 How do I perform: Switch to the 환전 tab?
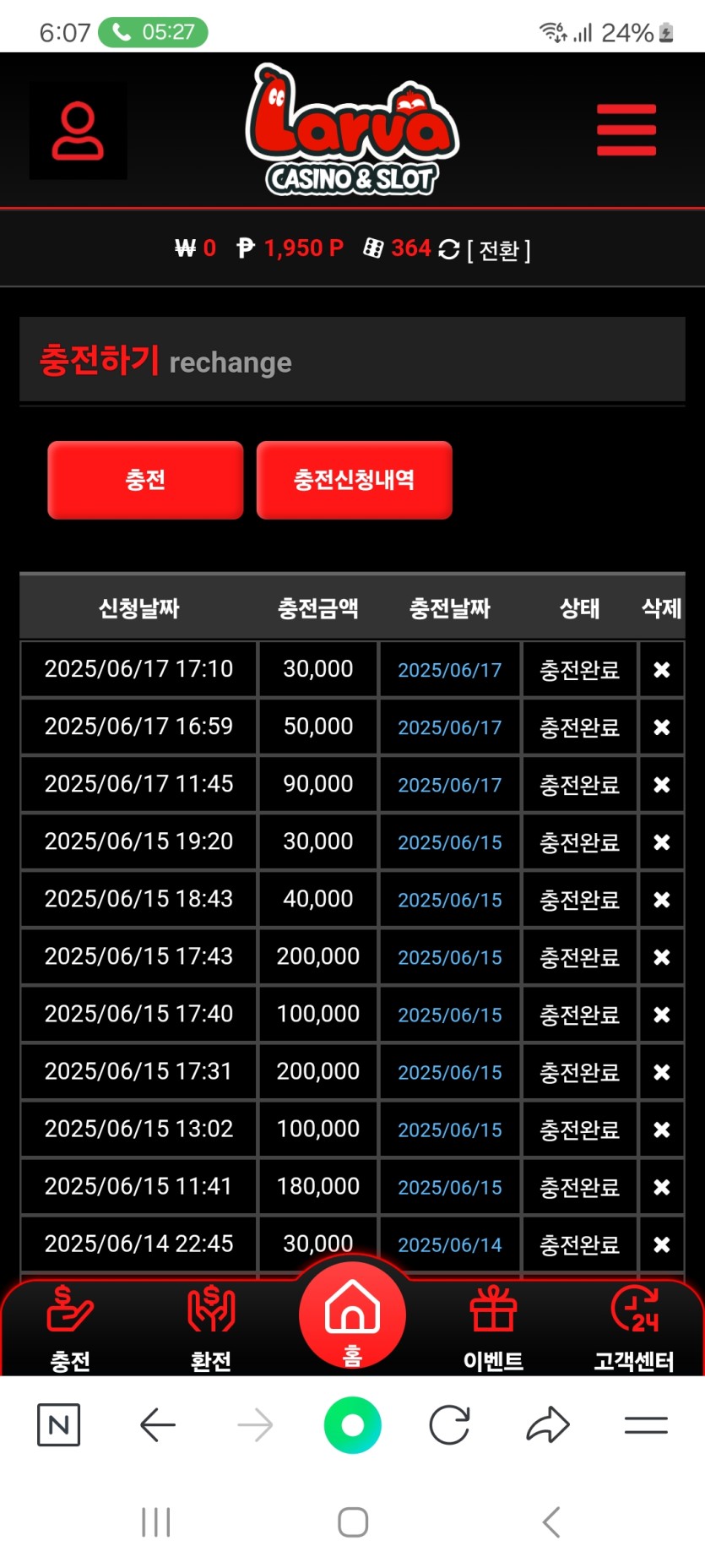(211, 1326)
